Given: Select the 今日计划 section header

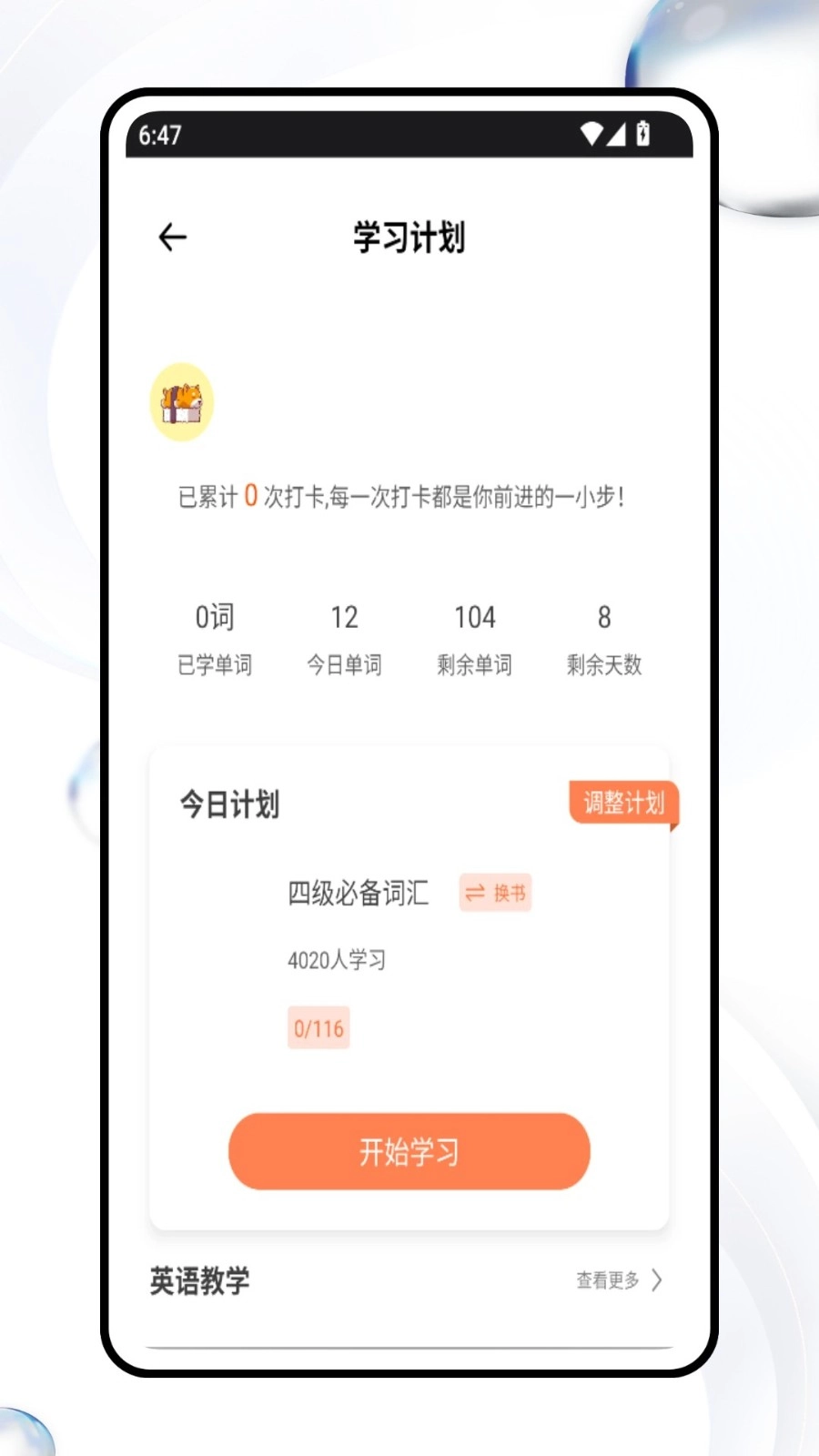Looking at the screenshot, I should pyautogui.click(x=229, y=804).
